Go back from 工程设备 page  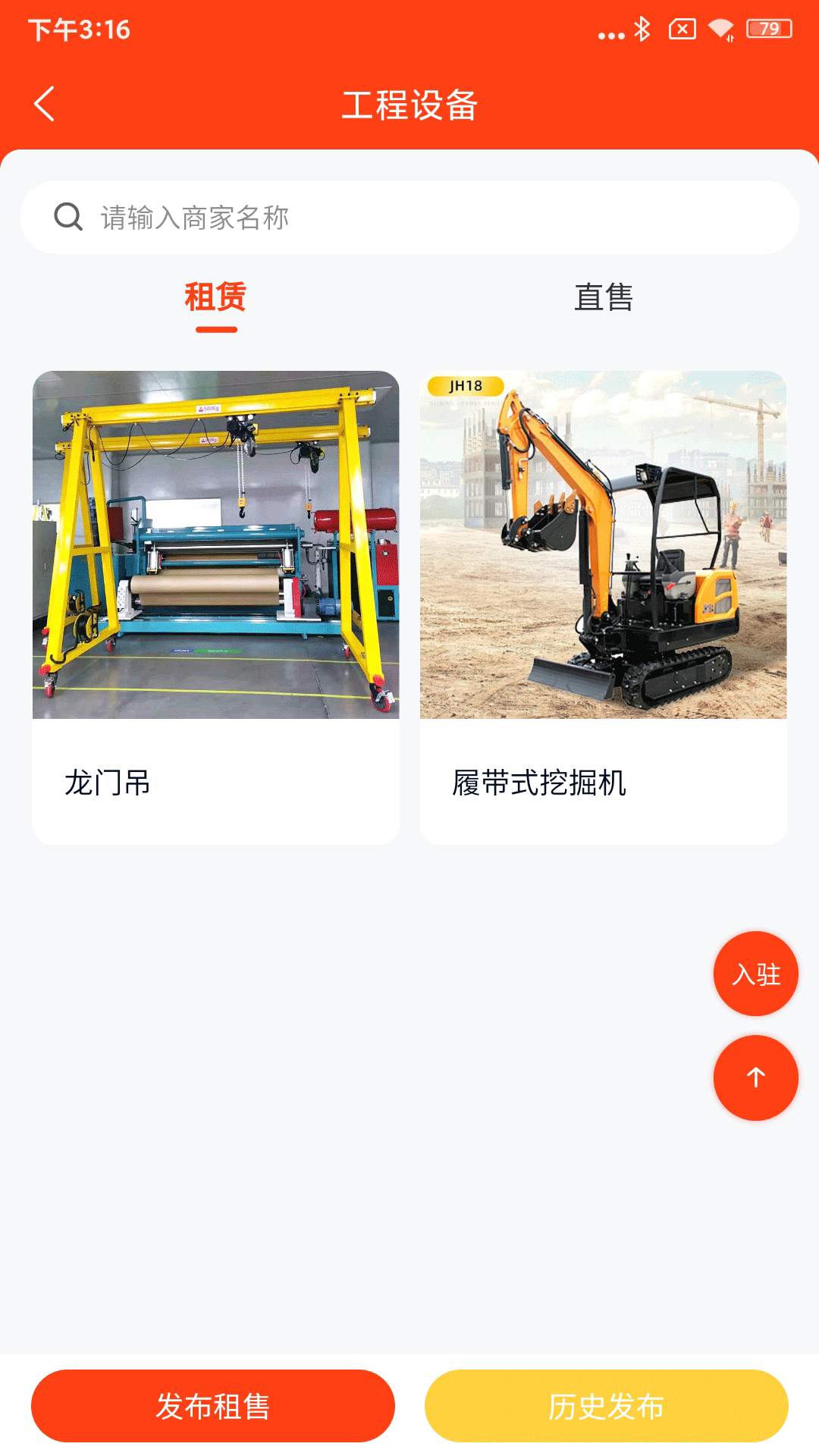click(45, 104)
